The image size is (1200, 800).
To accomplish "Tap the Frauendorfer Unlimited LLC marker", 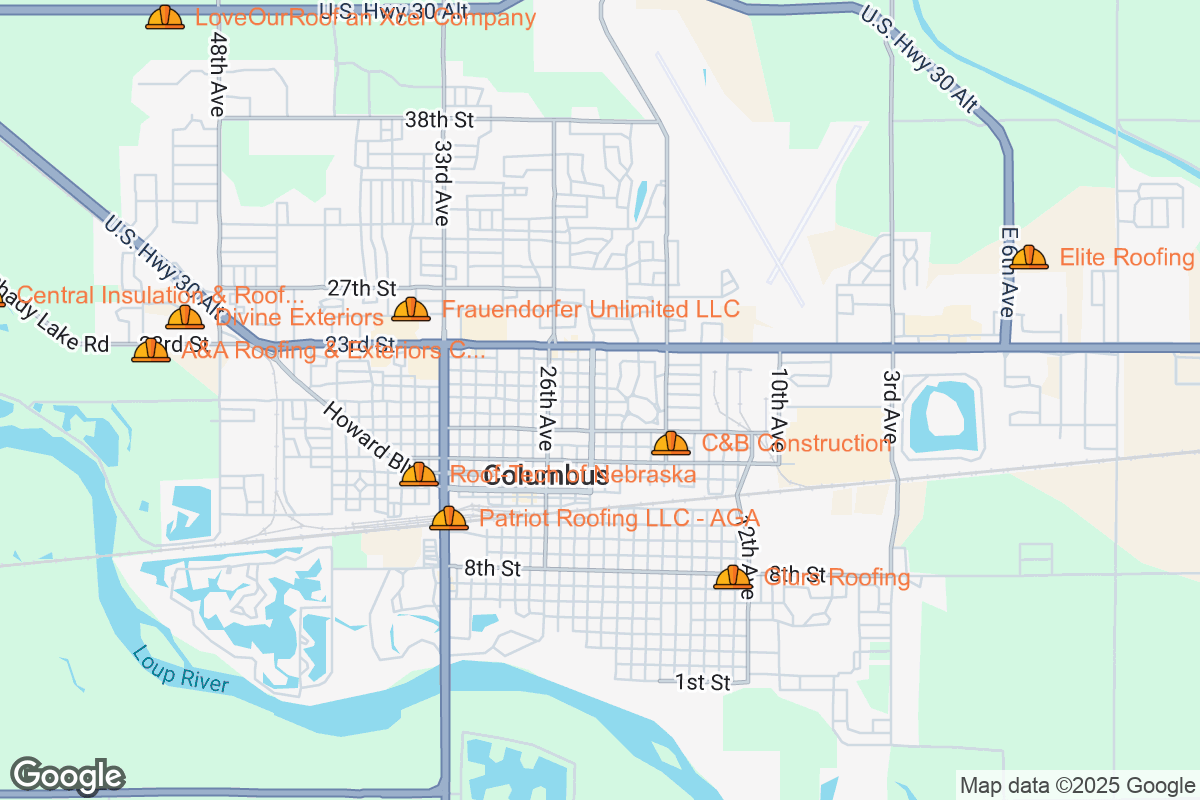I will tap(411, 310).
